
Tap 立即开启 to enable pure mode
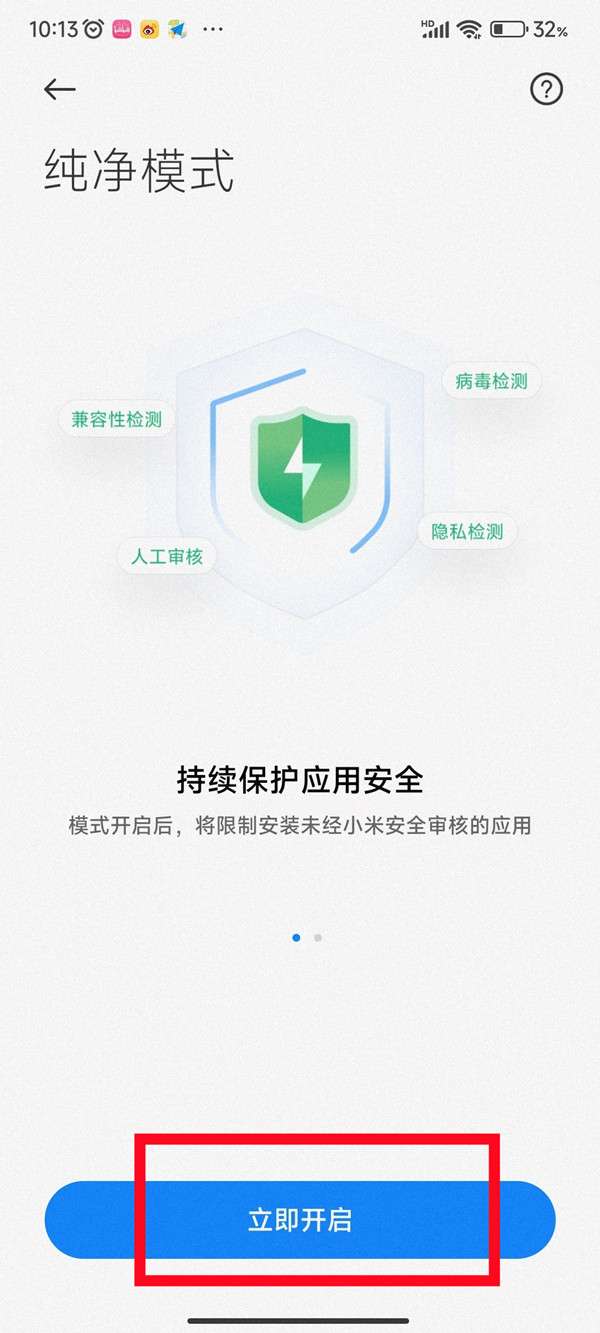point(300,1220)
